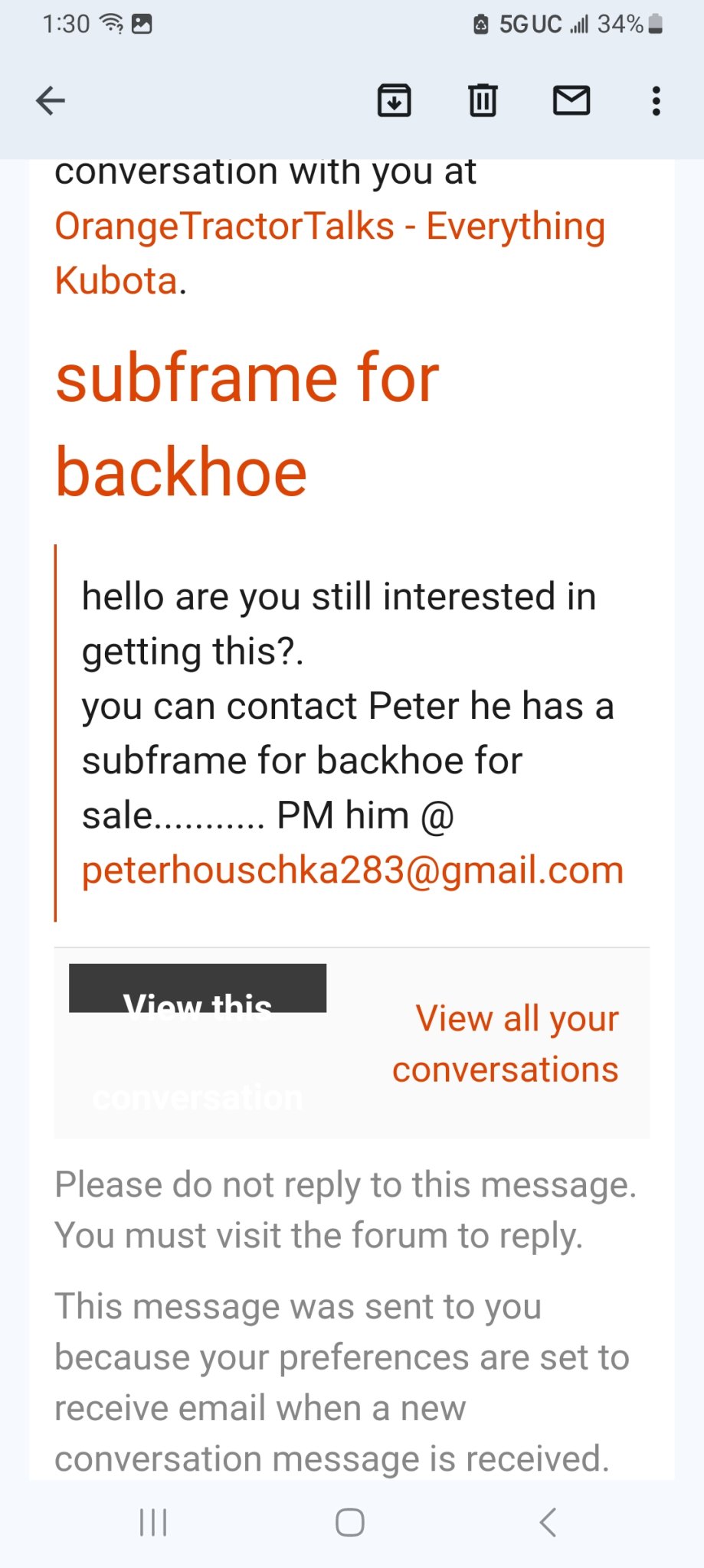Viewport: 704px width, 1568px height.
Task: Open View all your conversations link
Action: [x=506, y=1044]
